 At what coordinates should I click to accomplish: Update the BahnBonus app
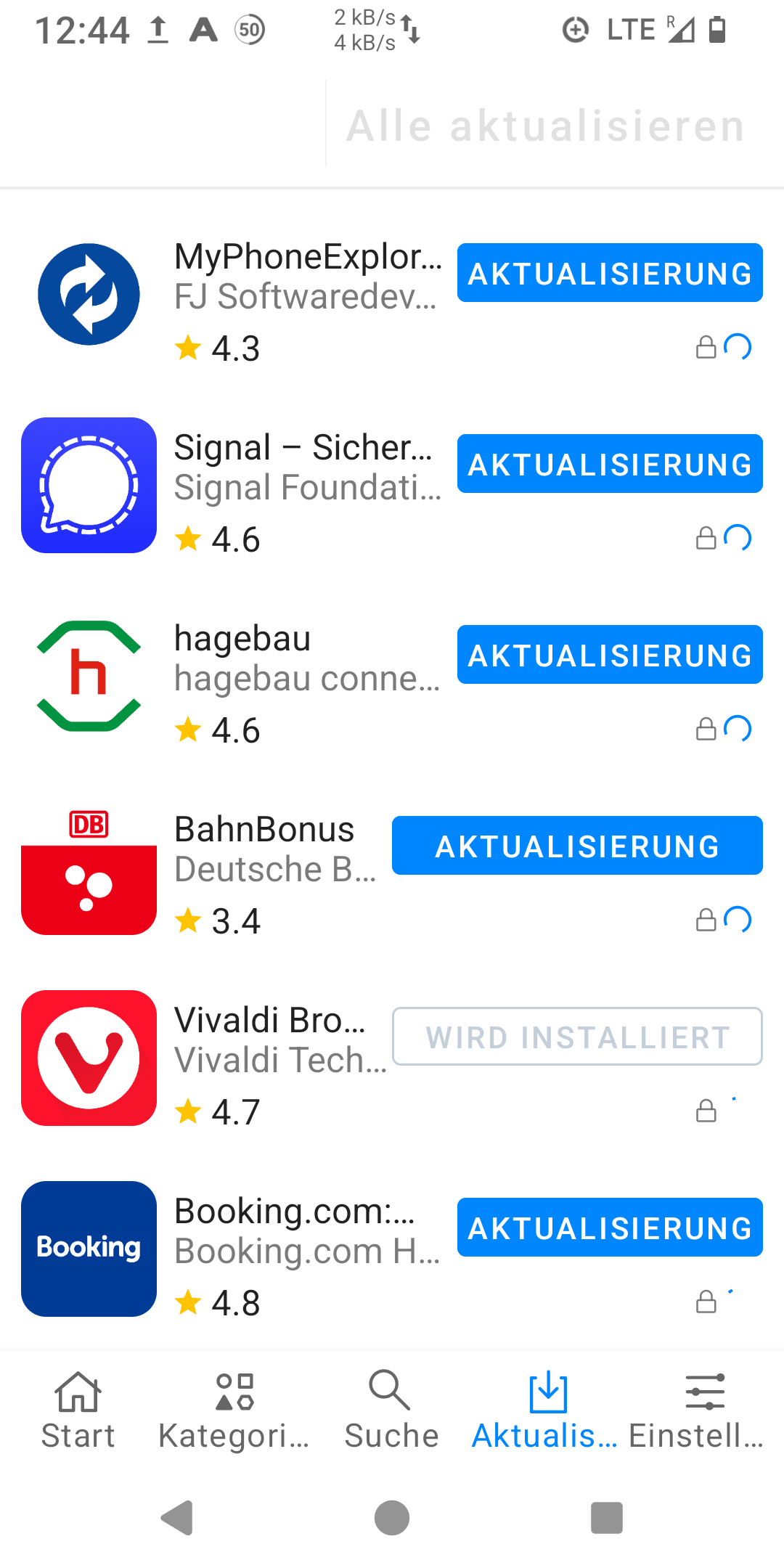point(576,846)
